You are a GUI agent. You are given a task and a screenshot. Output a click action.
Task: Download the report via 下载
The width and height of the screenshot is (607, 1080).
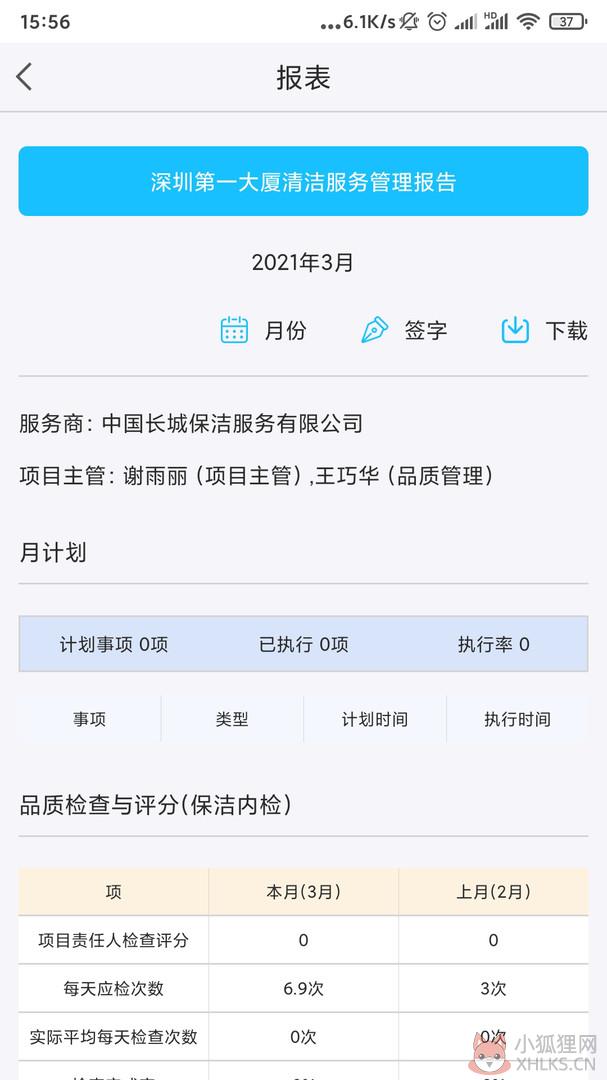pyautogui.click(x=544, y=331)
